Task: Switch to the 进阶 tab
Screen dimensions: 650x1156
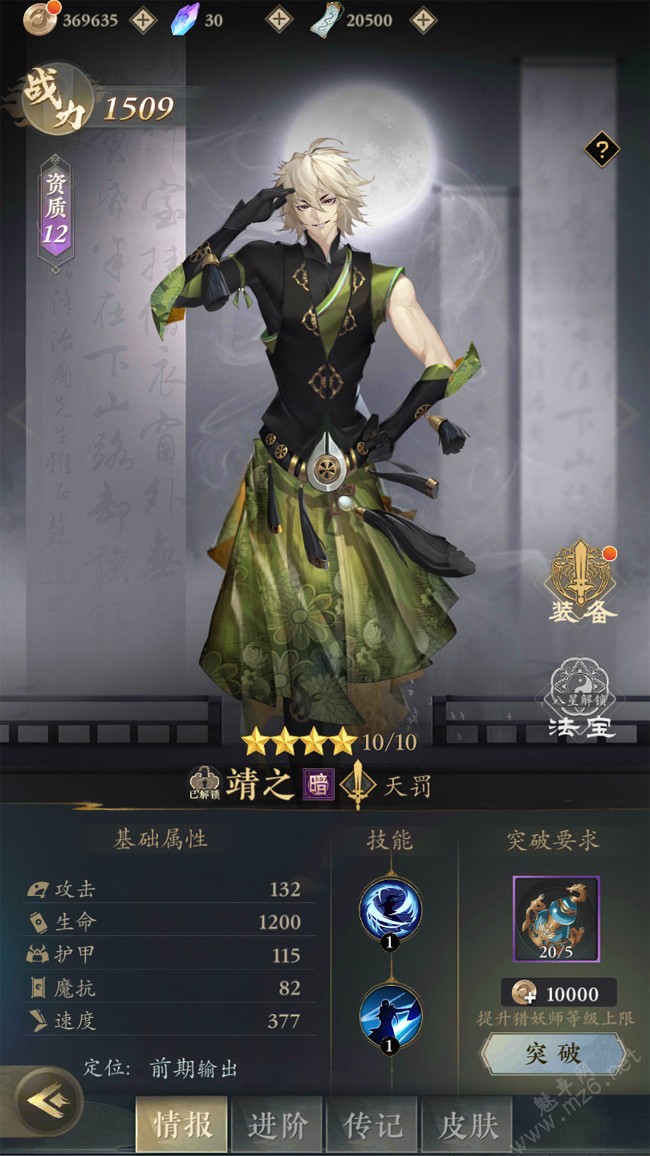Action: 277,1125
